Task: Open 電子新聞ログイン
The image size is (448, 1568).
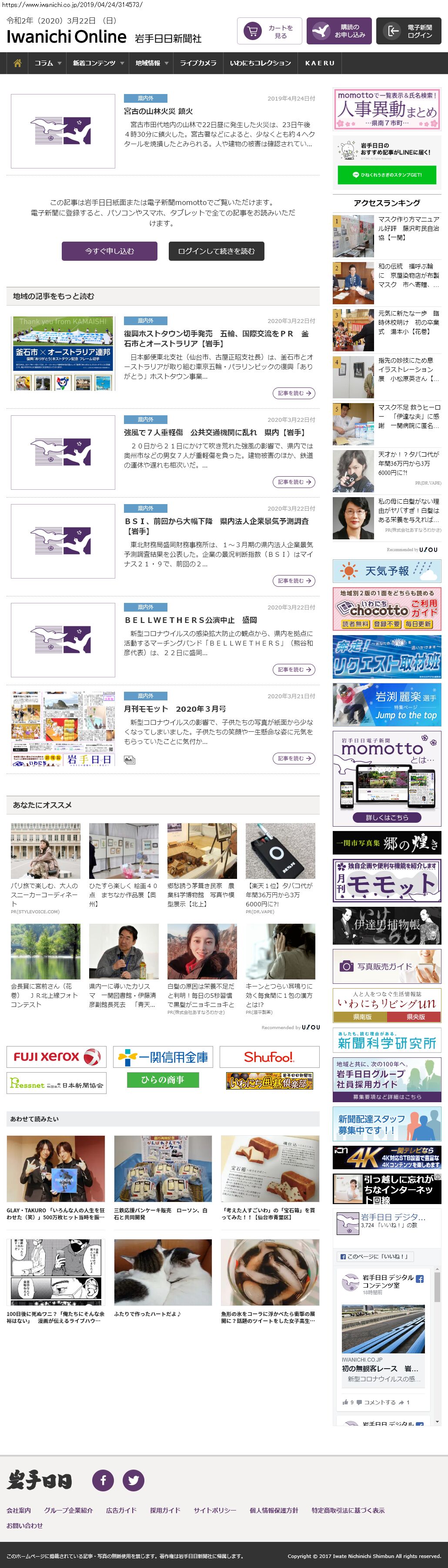Action: coord(408,31)
